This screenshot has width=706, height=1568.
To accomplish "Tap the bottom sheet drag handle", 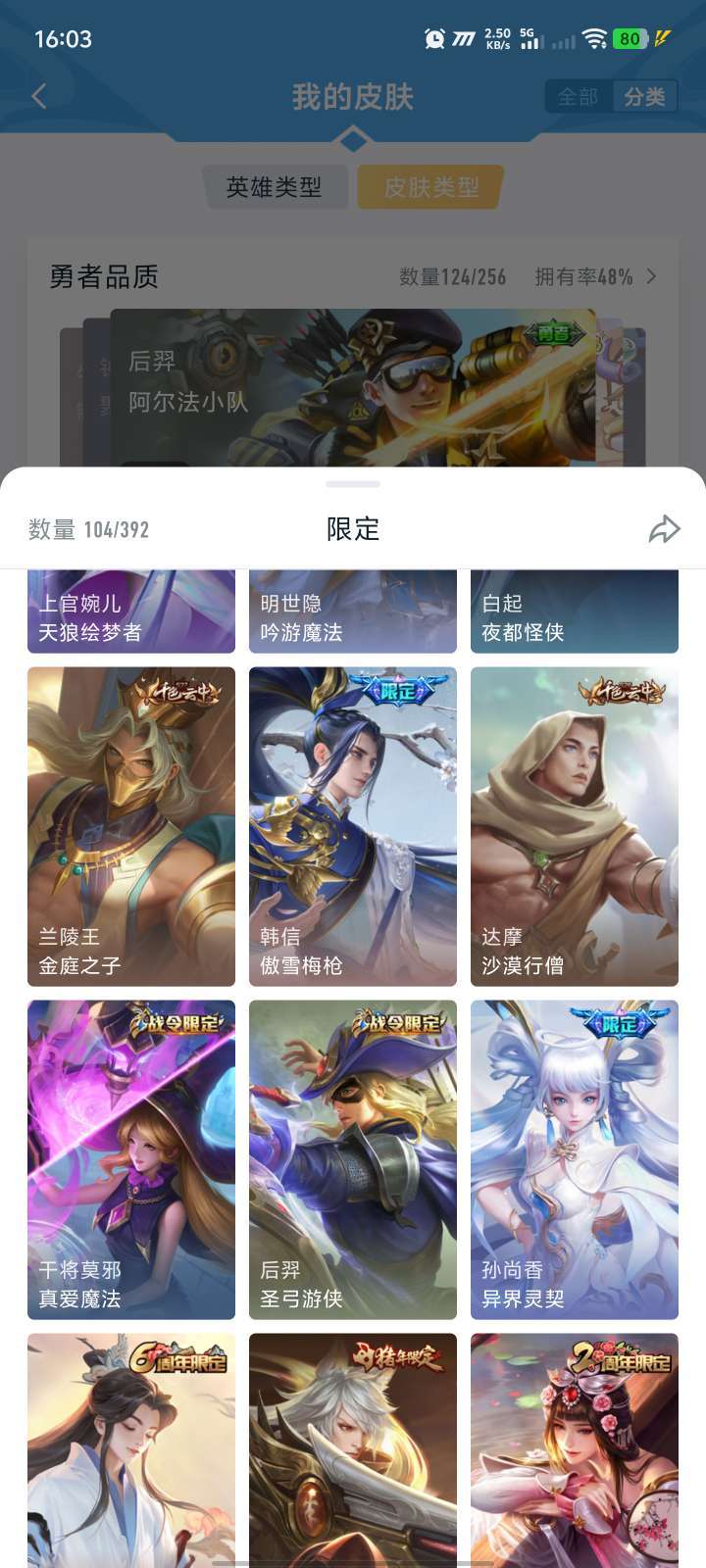I will pyautogui.click(x=353, y=484).
